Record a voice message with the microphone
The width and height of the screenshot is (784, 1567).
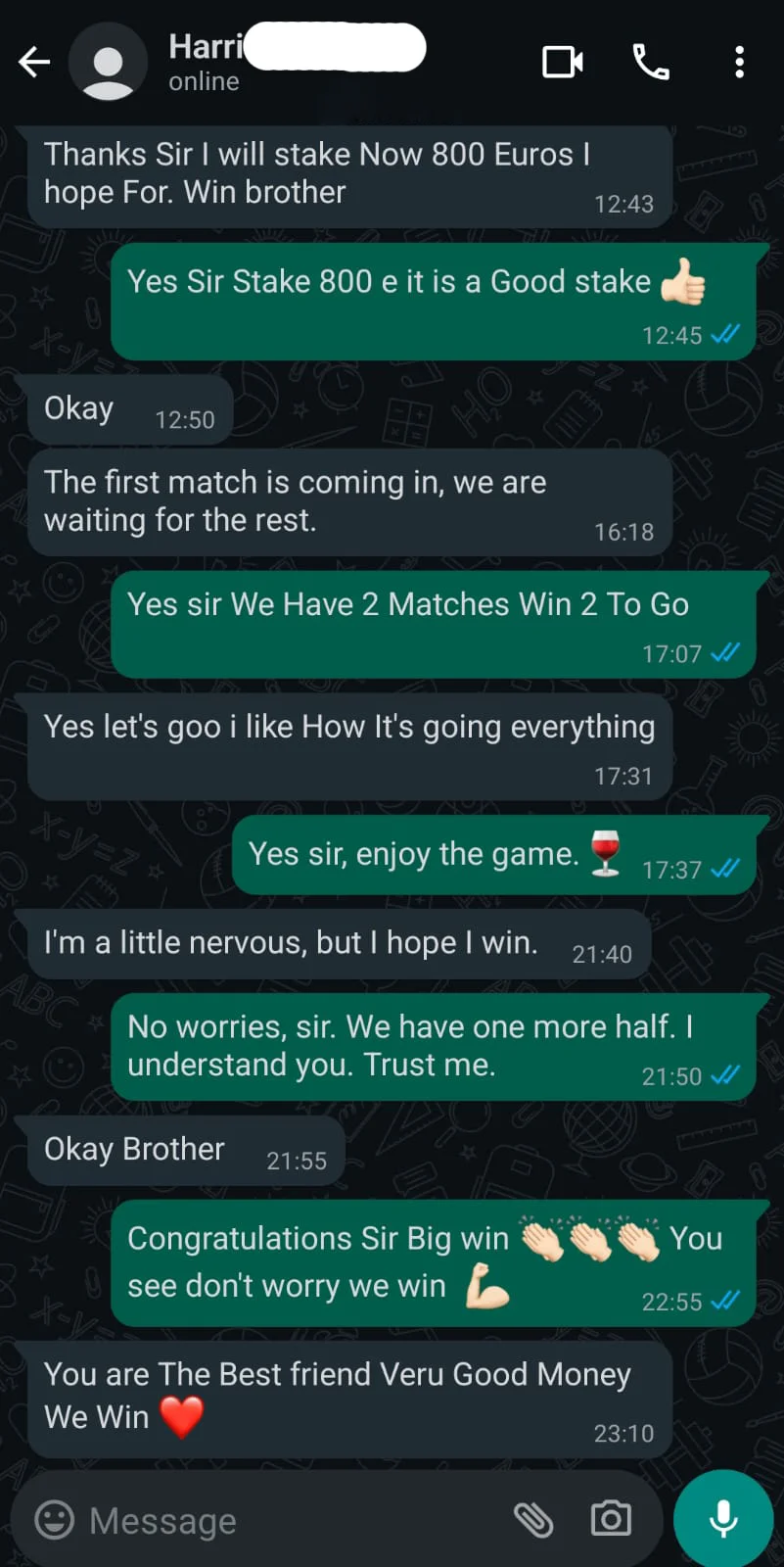(x=724, y=1520)
